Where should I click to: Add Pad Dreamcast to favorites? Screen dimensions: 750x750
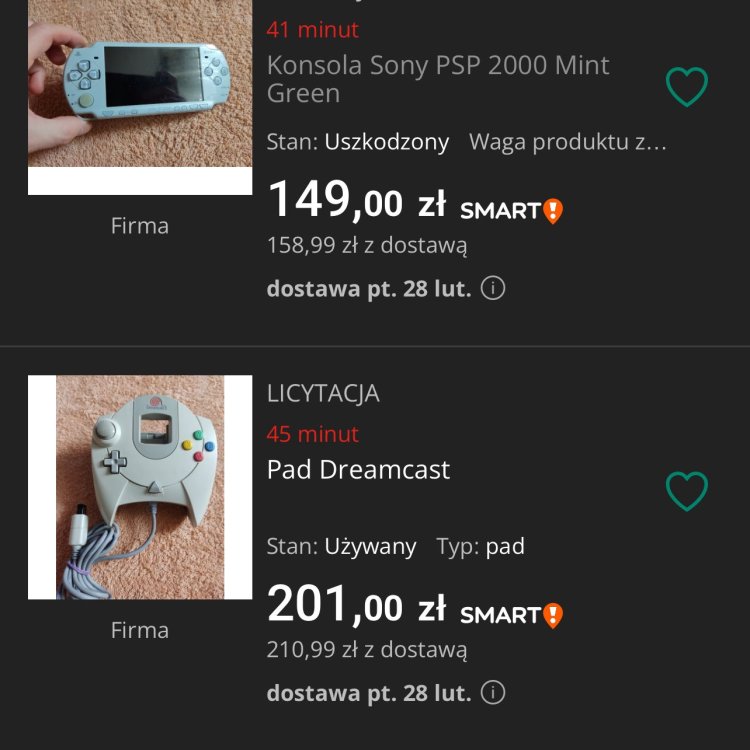pos(687,491)
